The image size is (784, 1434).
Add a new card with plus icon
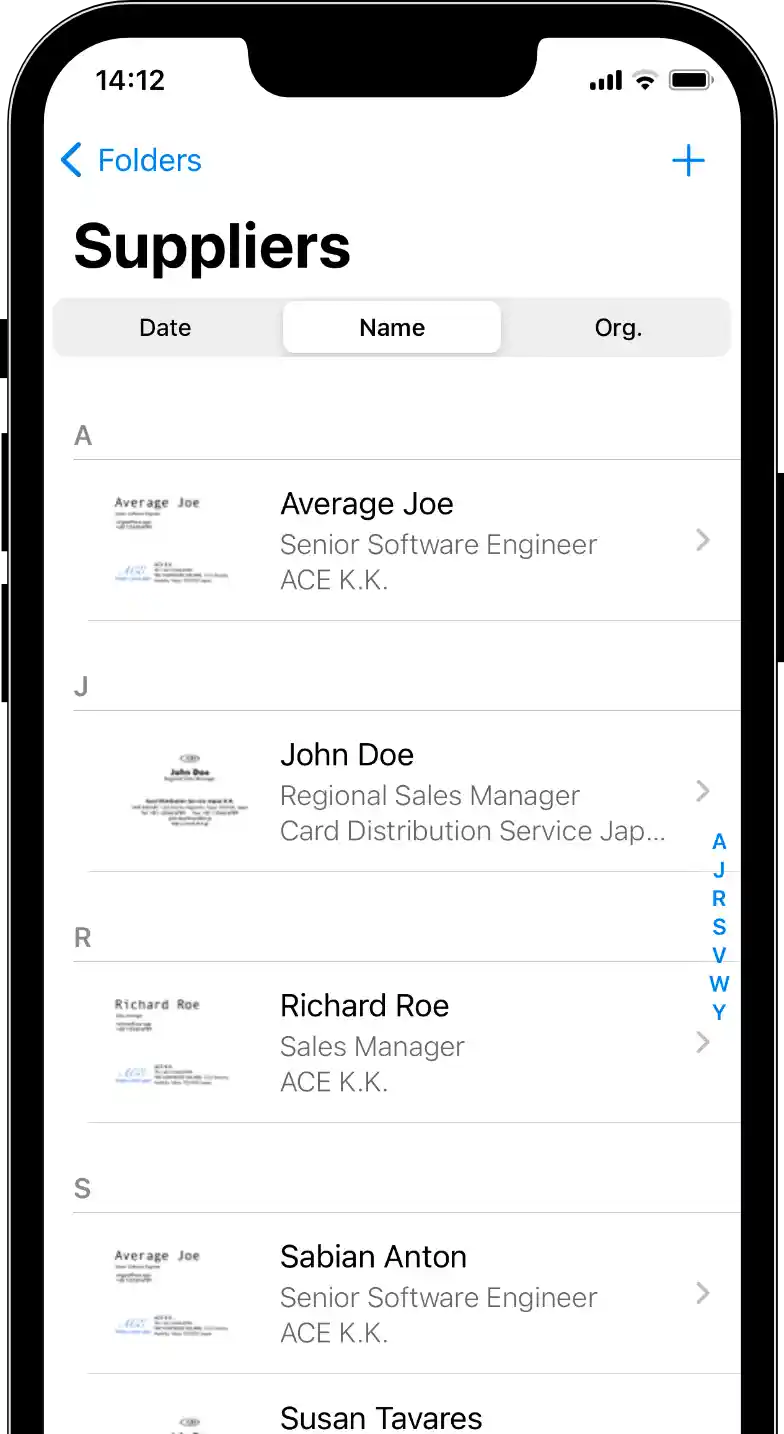point(688,161)
